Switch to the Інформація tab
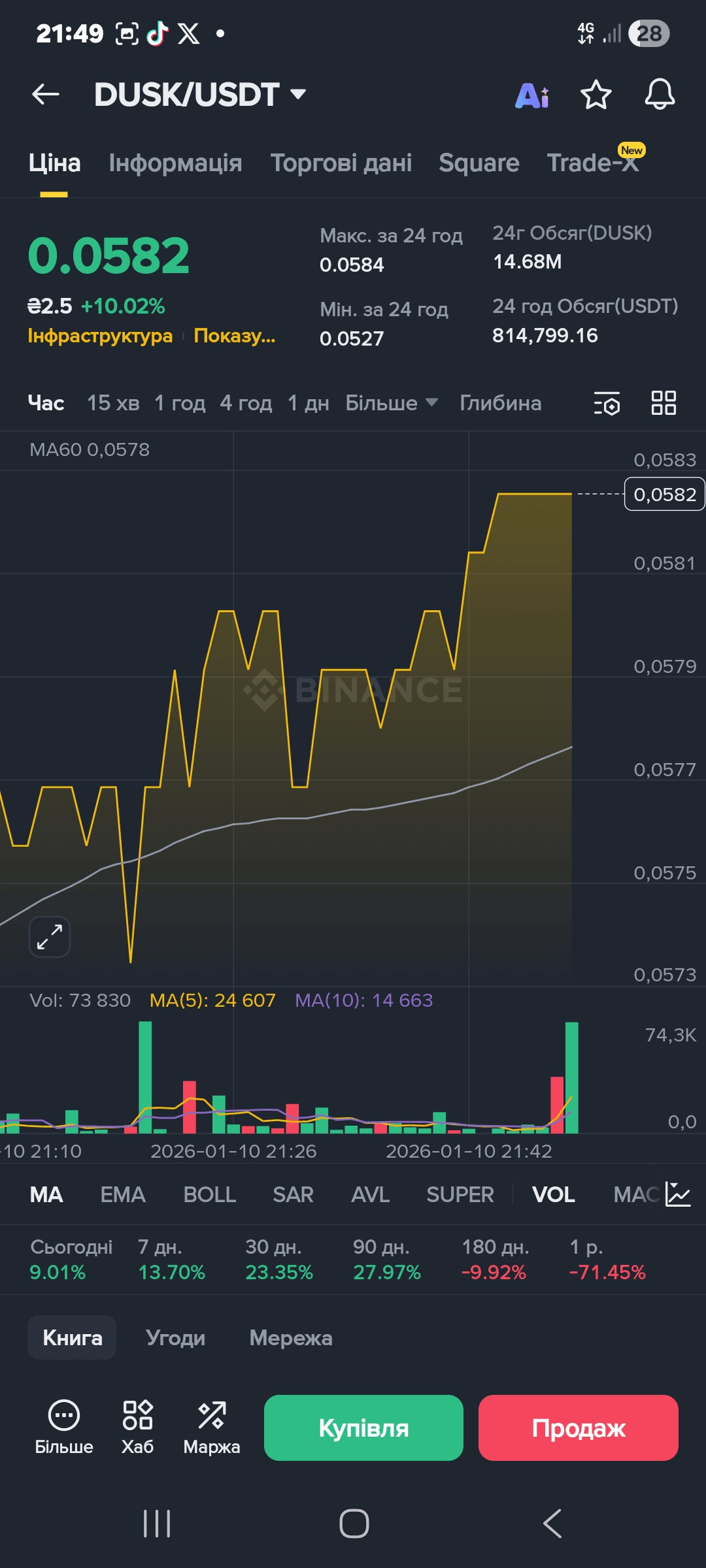706x1568 pixels. (x=175, y=163)
